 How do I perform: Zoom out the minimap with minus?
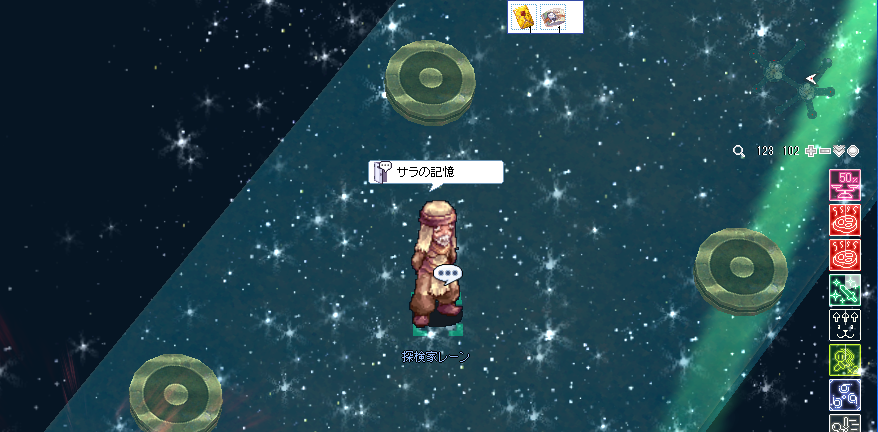(825, 151)
